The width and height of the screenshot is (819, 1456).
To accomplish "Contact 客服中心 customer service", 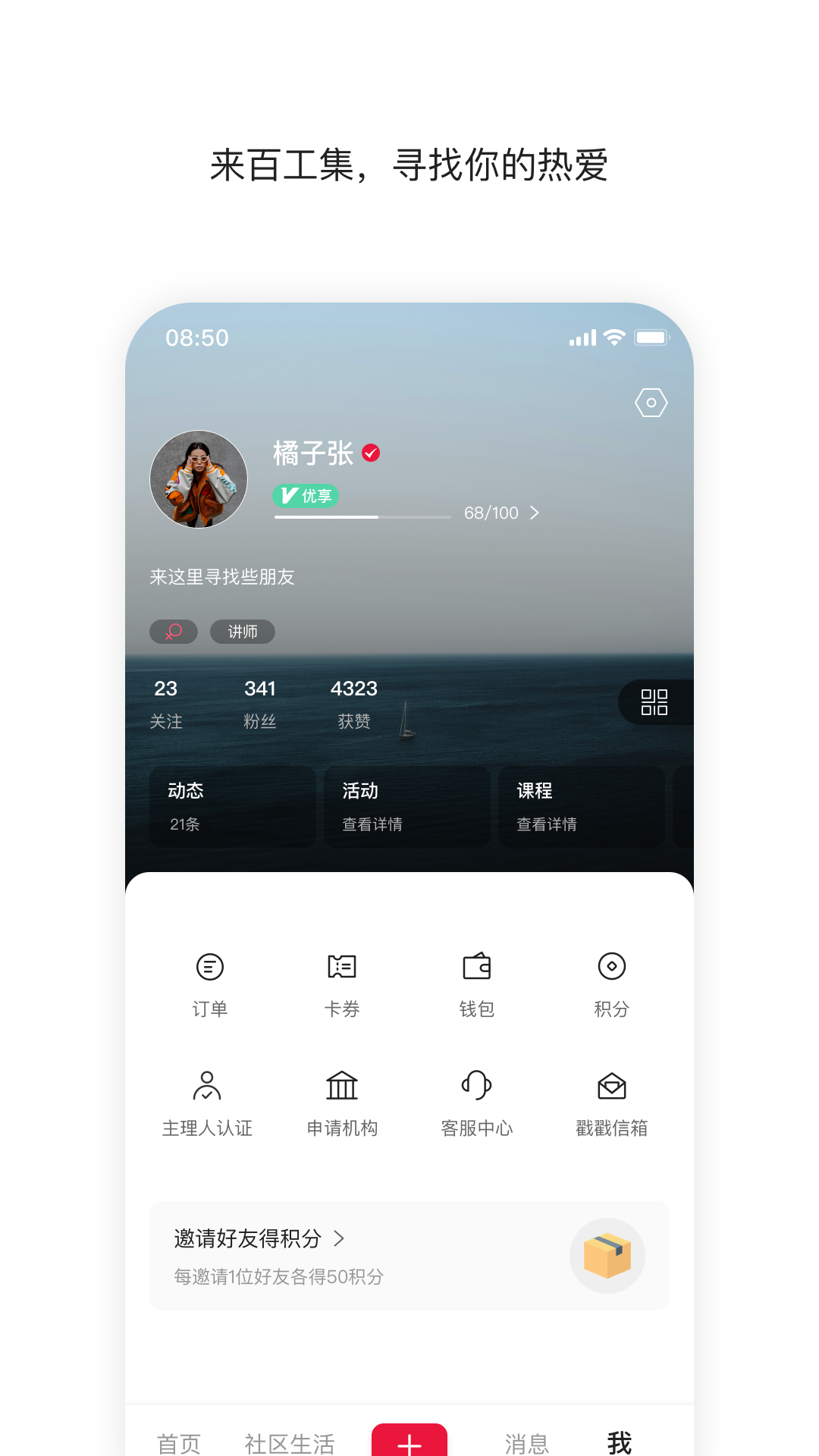I will (476, 1103).
